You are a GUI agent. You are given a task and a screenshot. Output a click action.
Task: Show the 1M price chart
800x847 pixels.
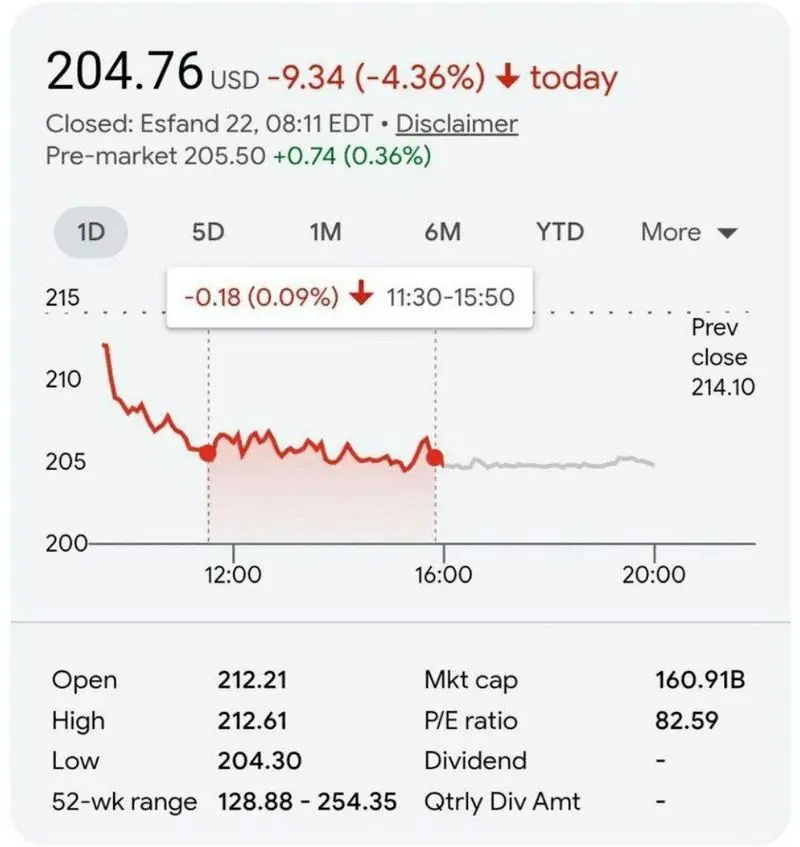coord(325,232)
